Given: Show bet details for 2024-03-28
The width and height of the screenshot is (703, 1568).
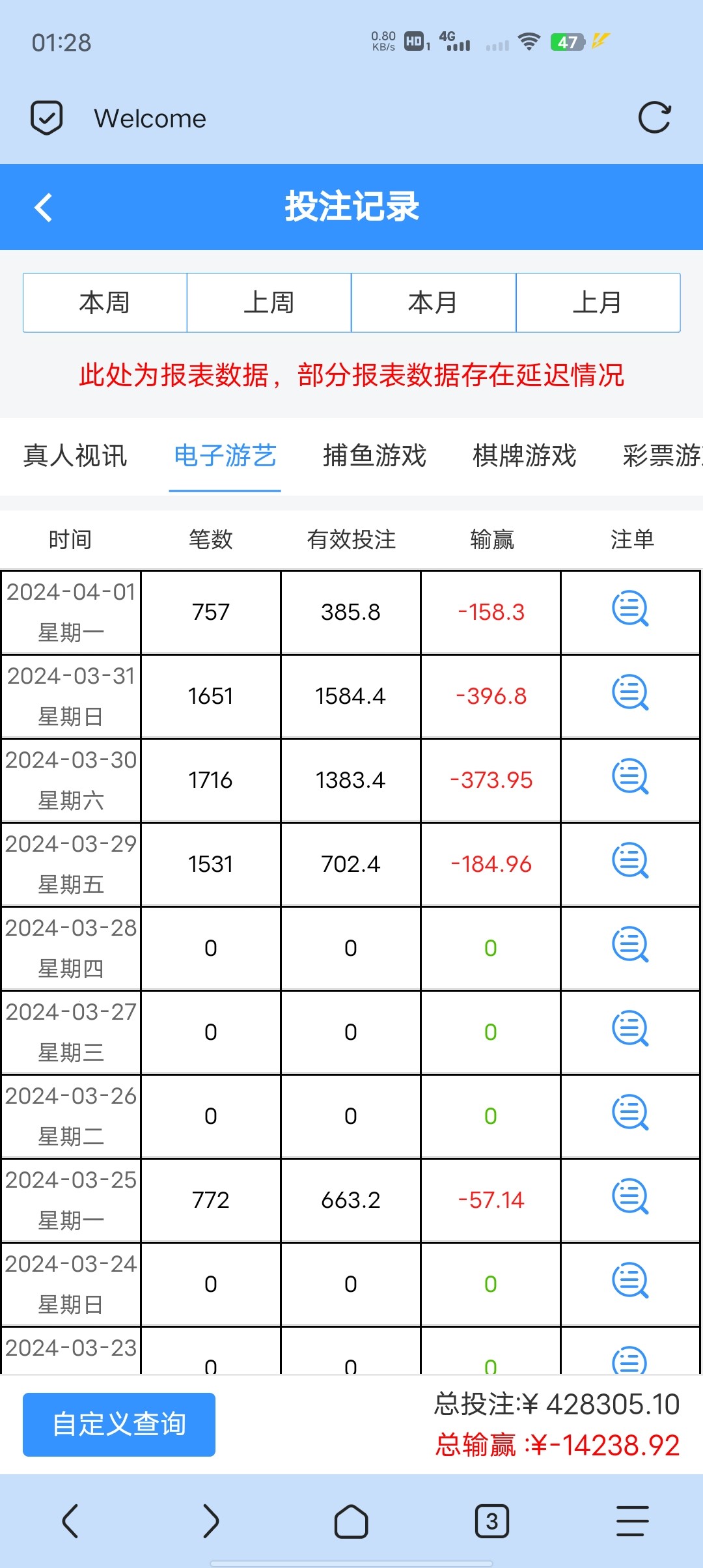Looking at the screenshot, I should point(630,945).
